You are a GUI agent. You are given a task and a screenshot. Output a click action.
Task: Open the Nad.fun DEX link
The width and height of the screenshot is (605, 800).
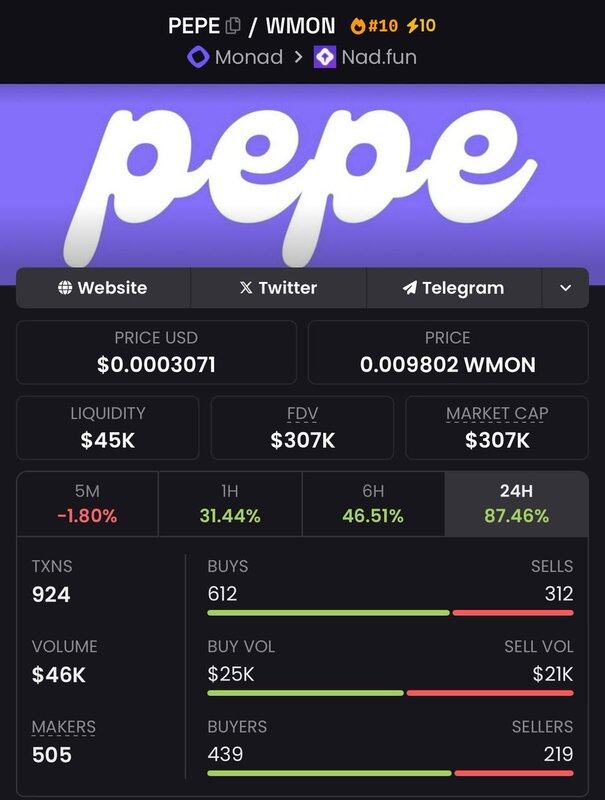point(366,57)
